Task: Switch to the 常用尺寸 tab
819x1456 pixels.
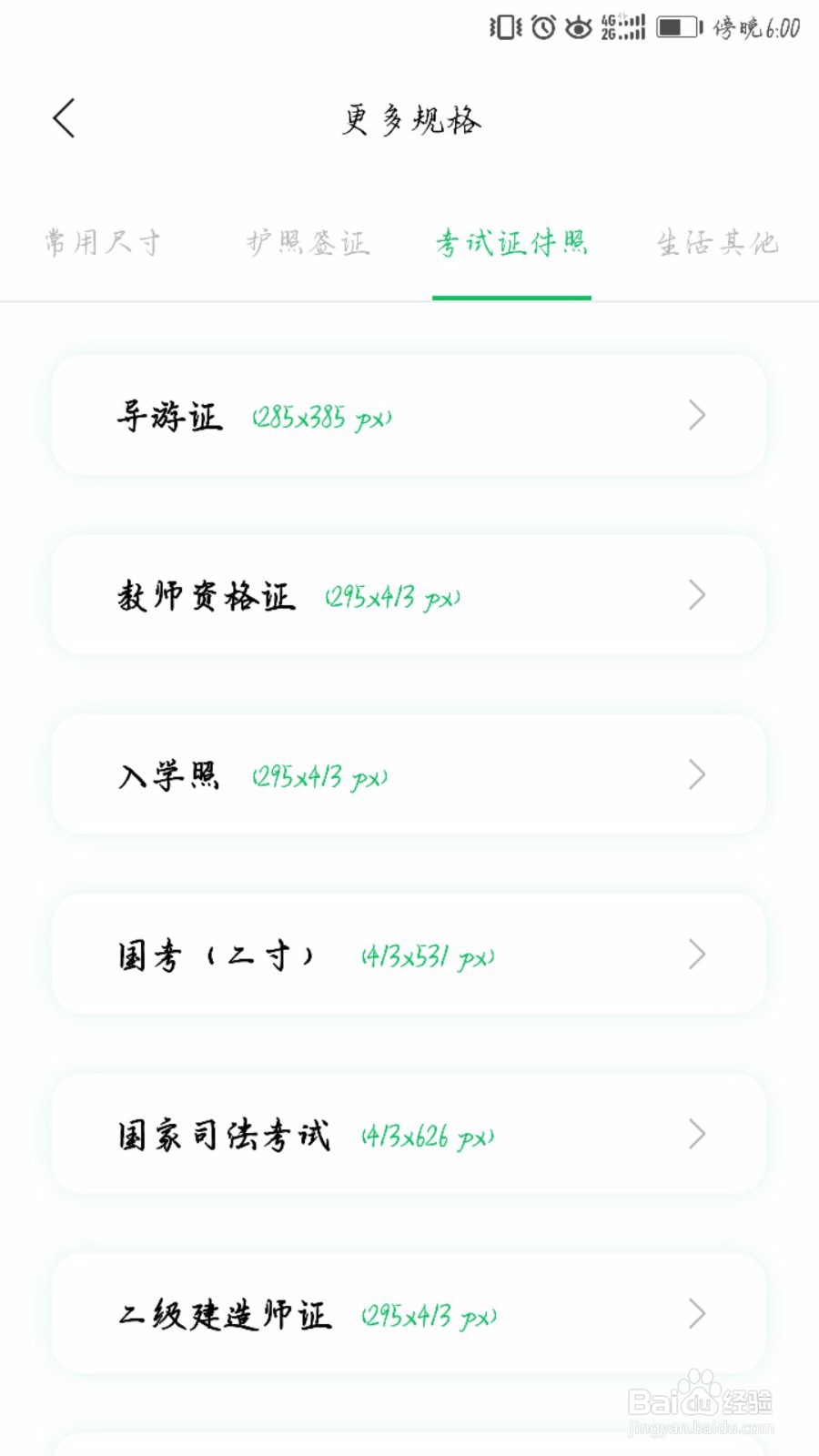Action: click(x=103, y=242)
